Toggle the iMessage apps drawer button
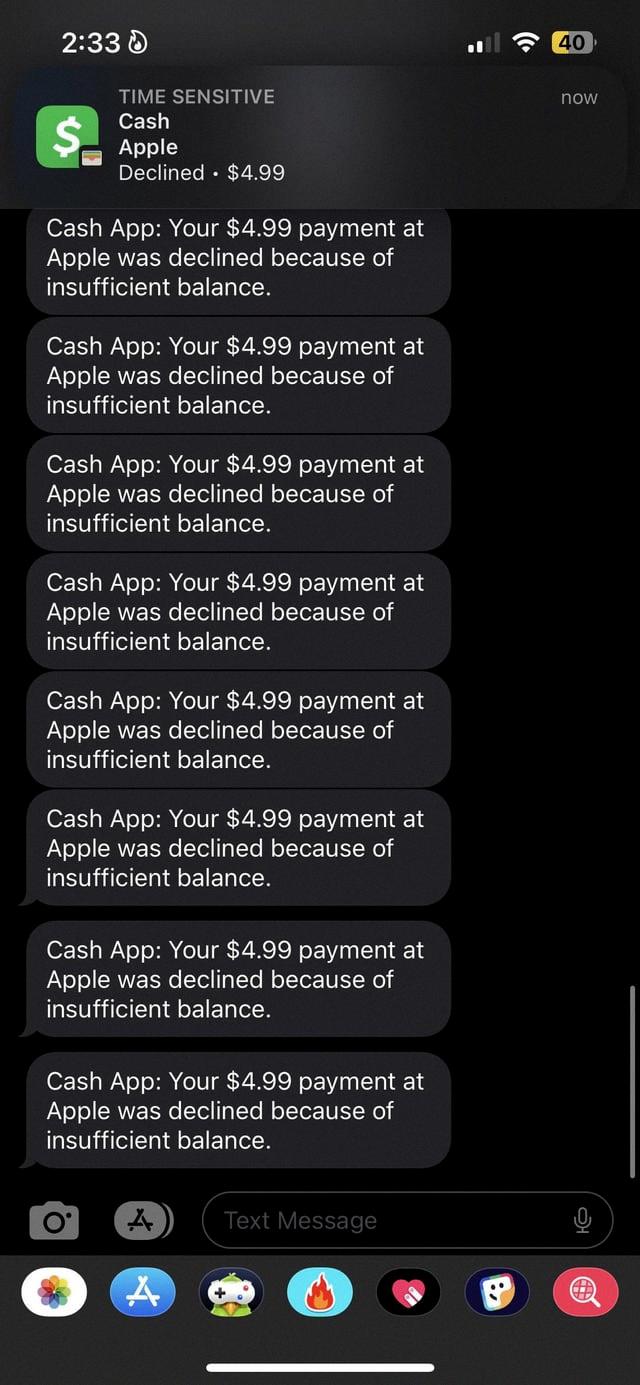This screenshot has height=1385, width=640. tap(143, 1220)
